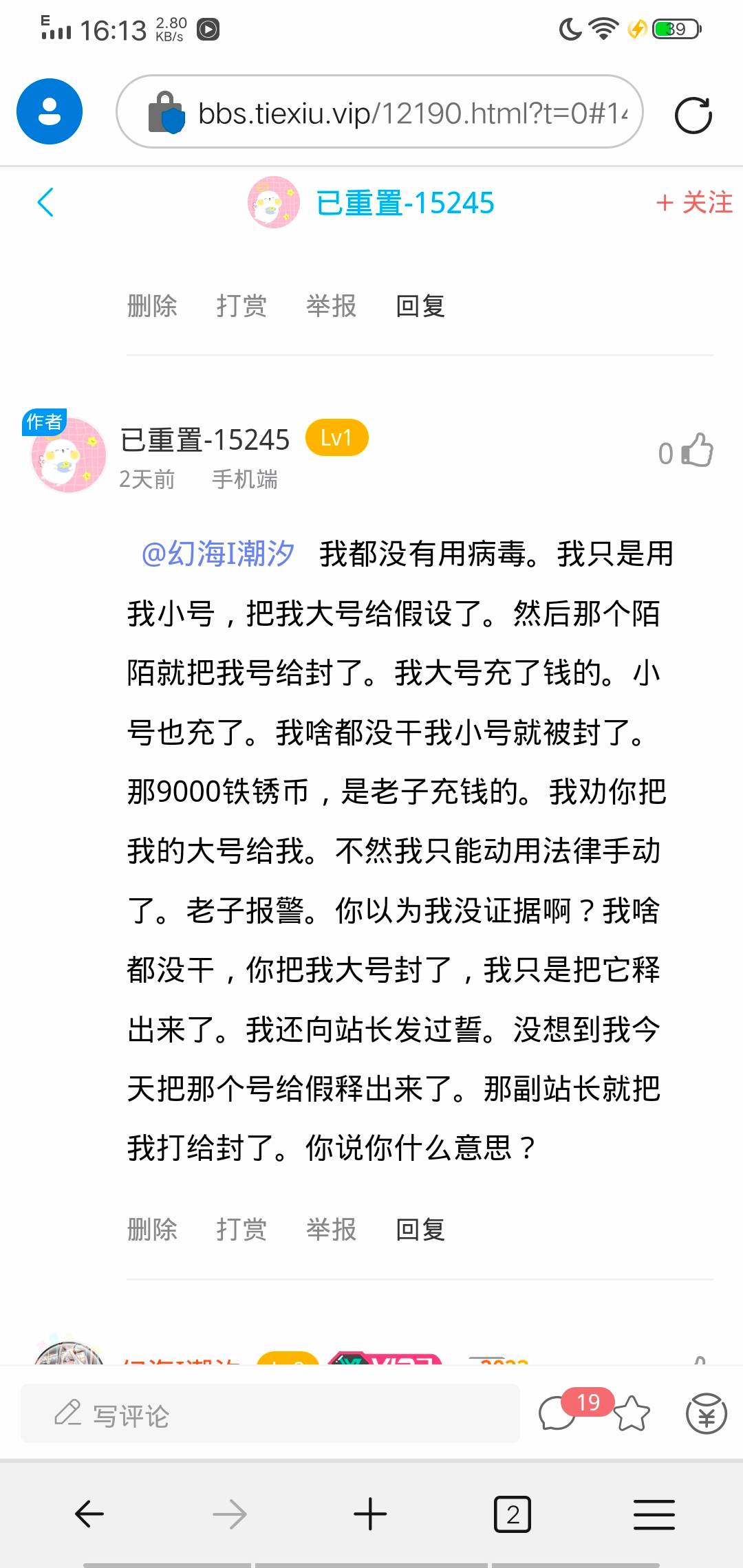The image size is (743, 1568).
Task: Tip the long comment with 打赏
Action: 241,1229
